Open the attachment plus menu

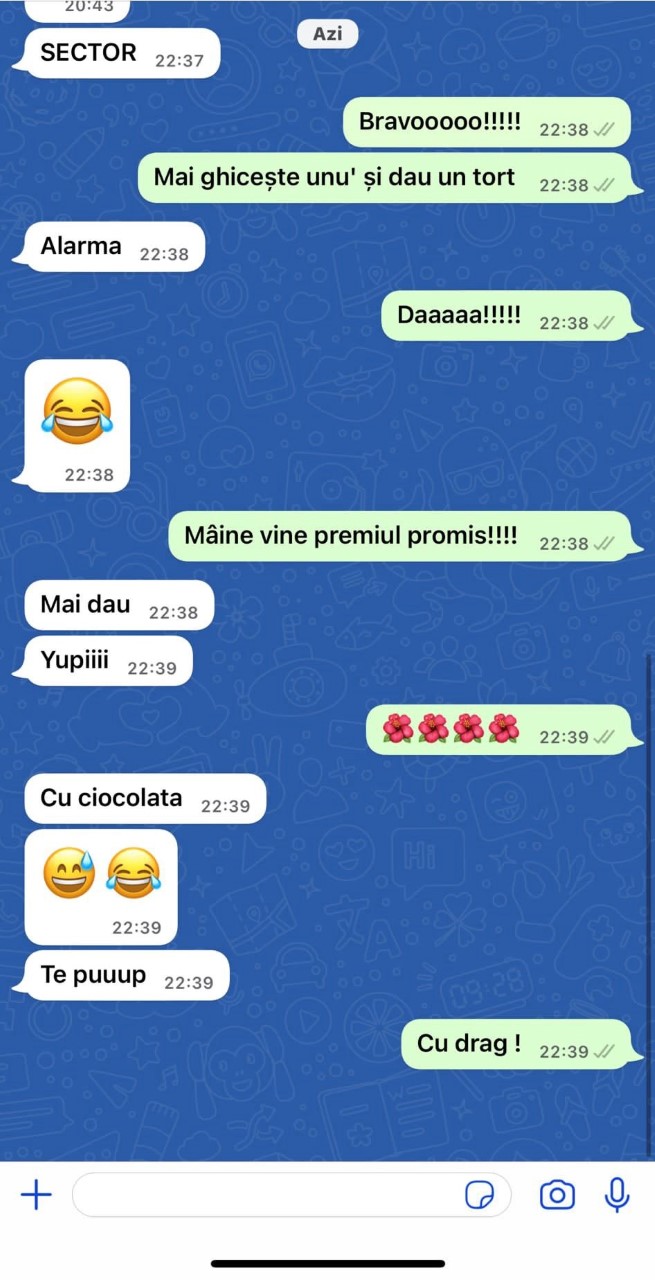coord(36,1194)
